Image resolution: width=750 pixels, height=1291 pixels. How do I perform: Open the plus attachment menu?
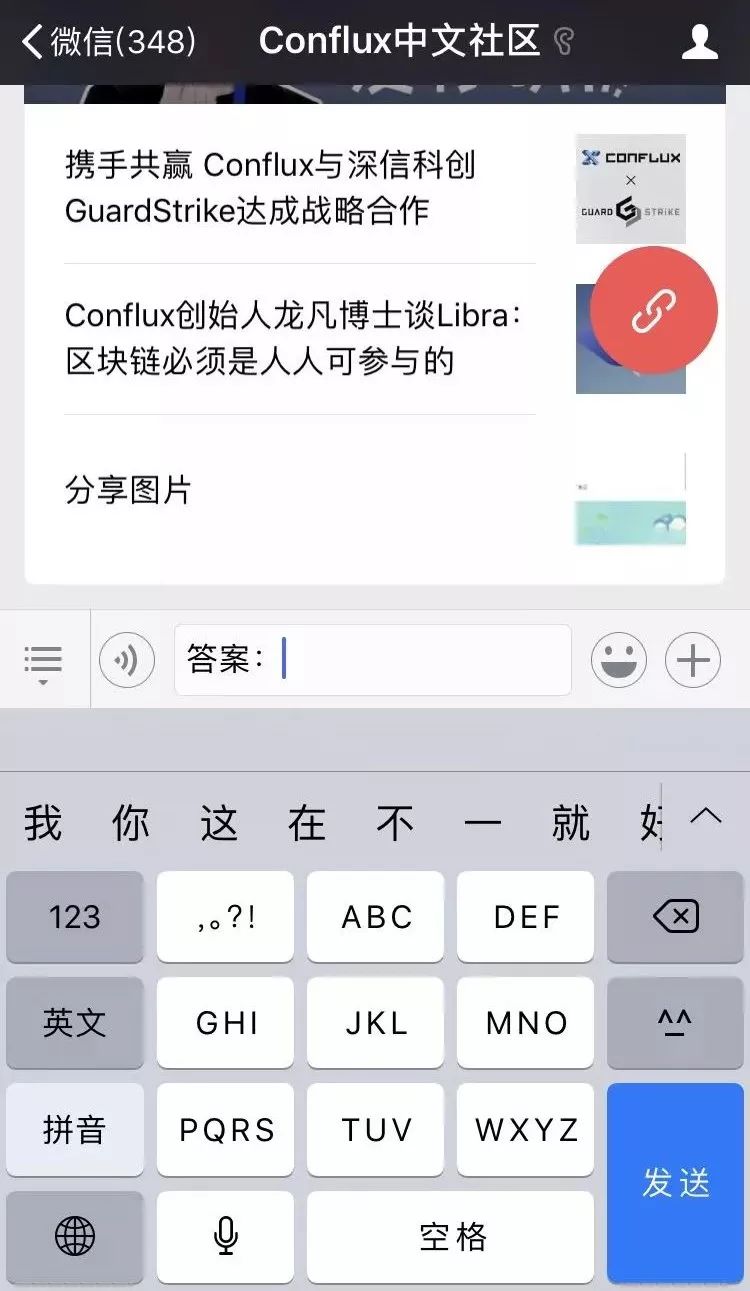[693, 661]
